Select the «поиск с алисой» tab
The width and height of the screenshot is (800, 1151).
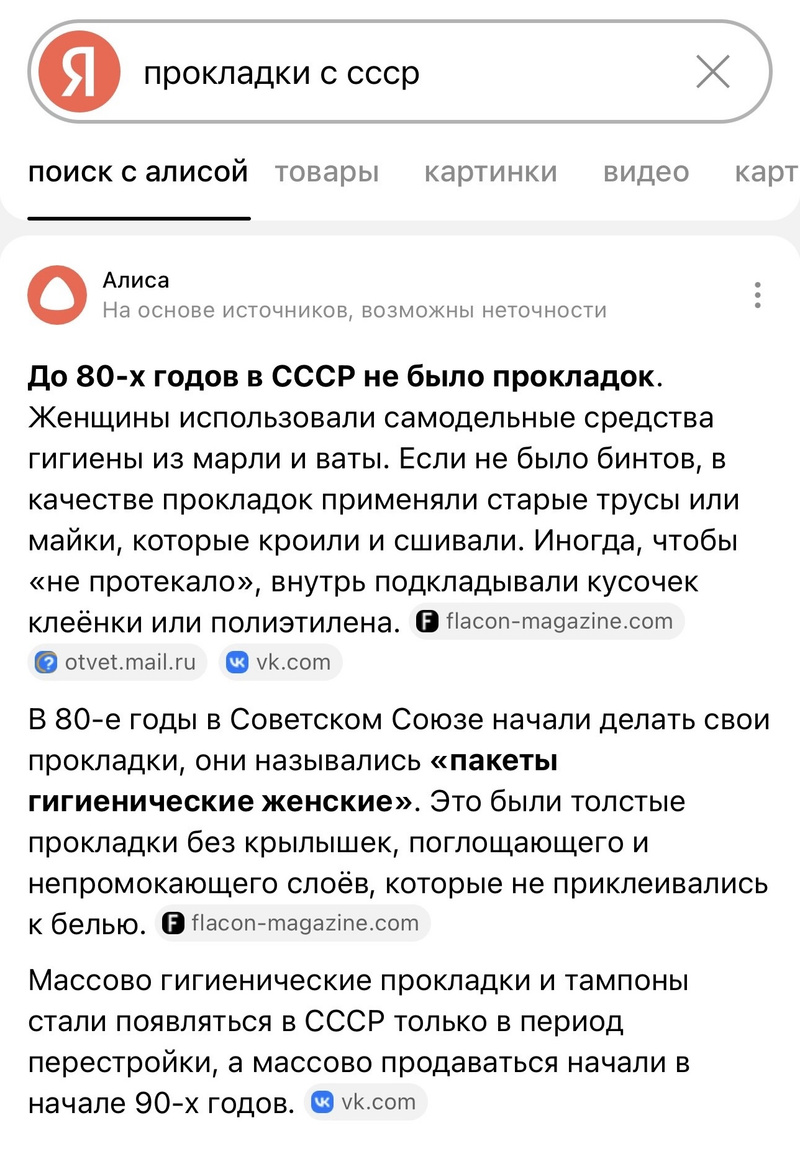138,172
